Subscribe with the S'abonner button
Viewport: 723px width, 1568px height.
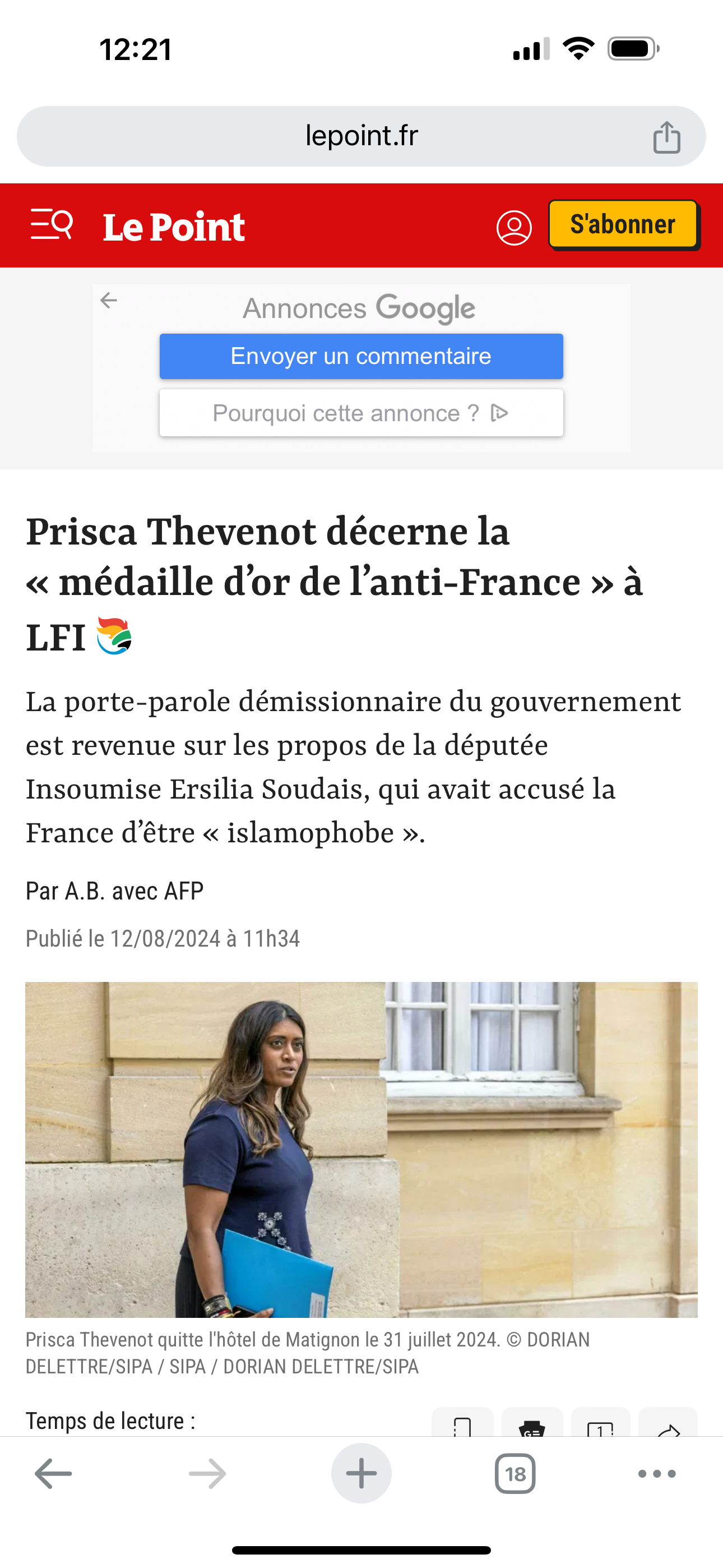tap(623, 225)
